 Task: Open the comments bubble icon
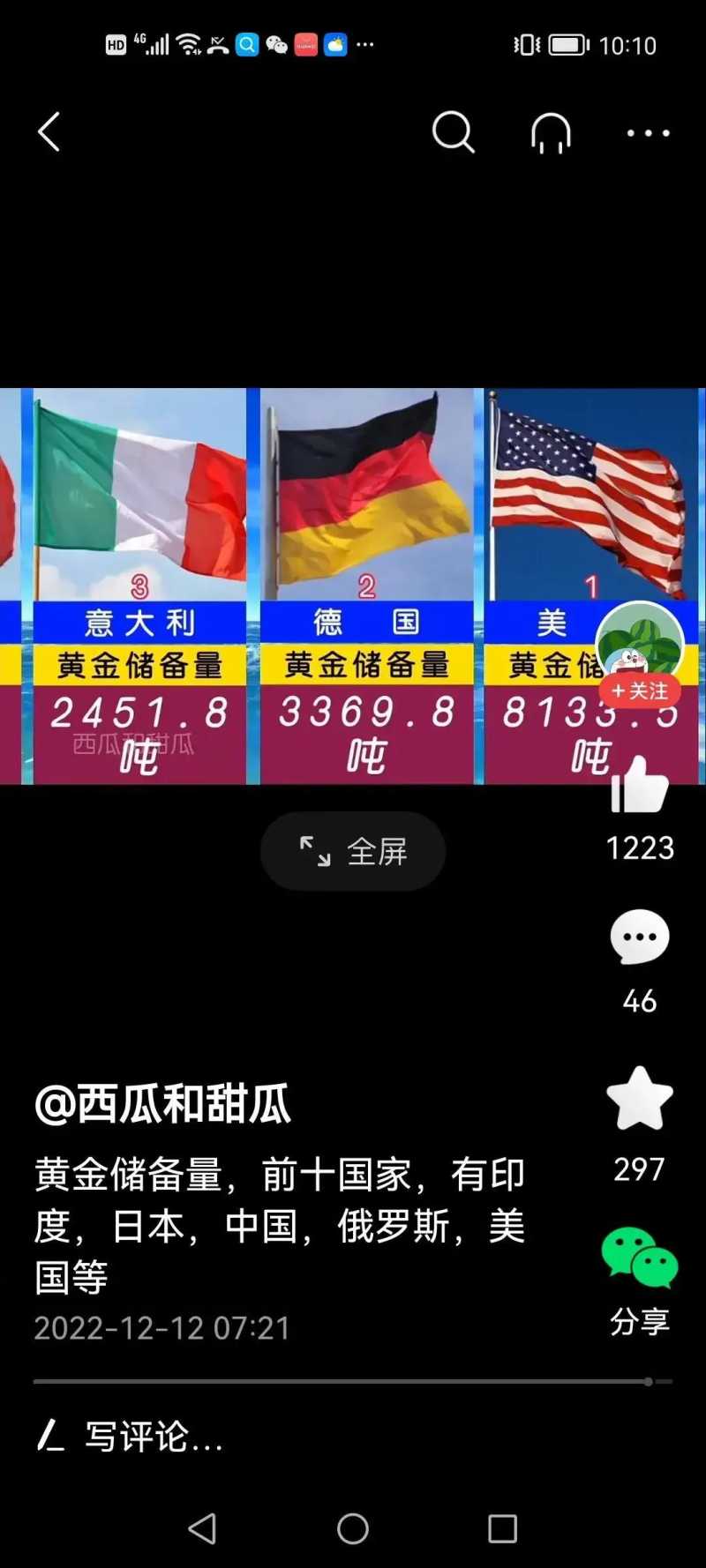click(640, 937)
